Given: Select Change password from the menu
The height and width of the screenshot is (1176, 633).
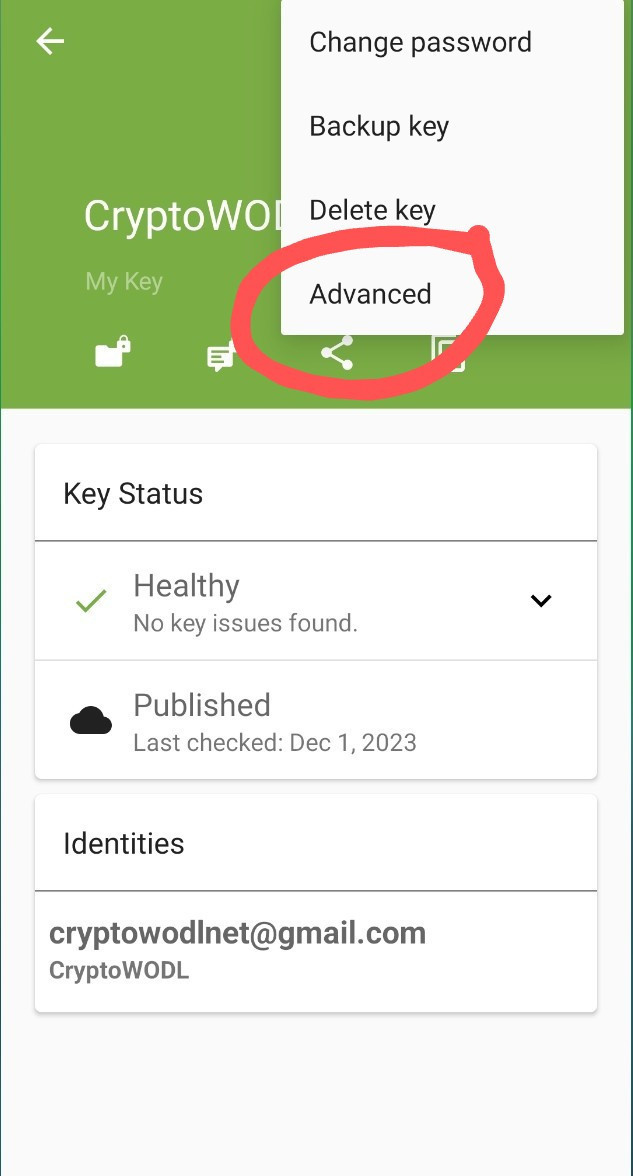Looking at the screenshot, I should [452, 42].
